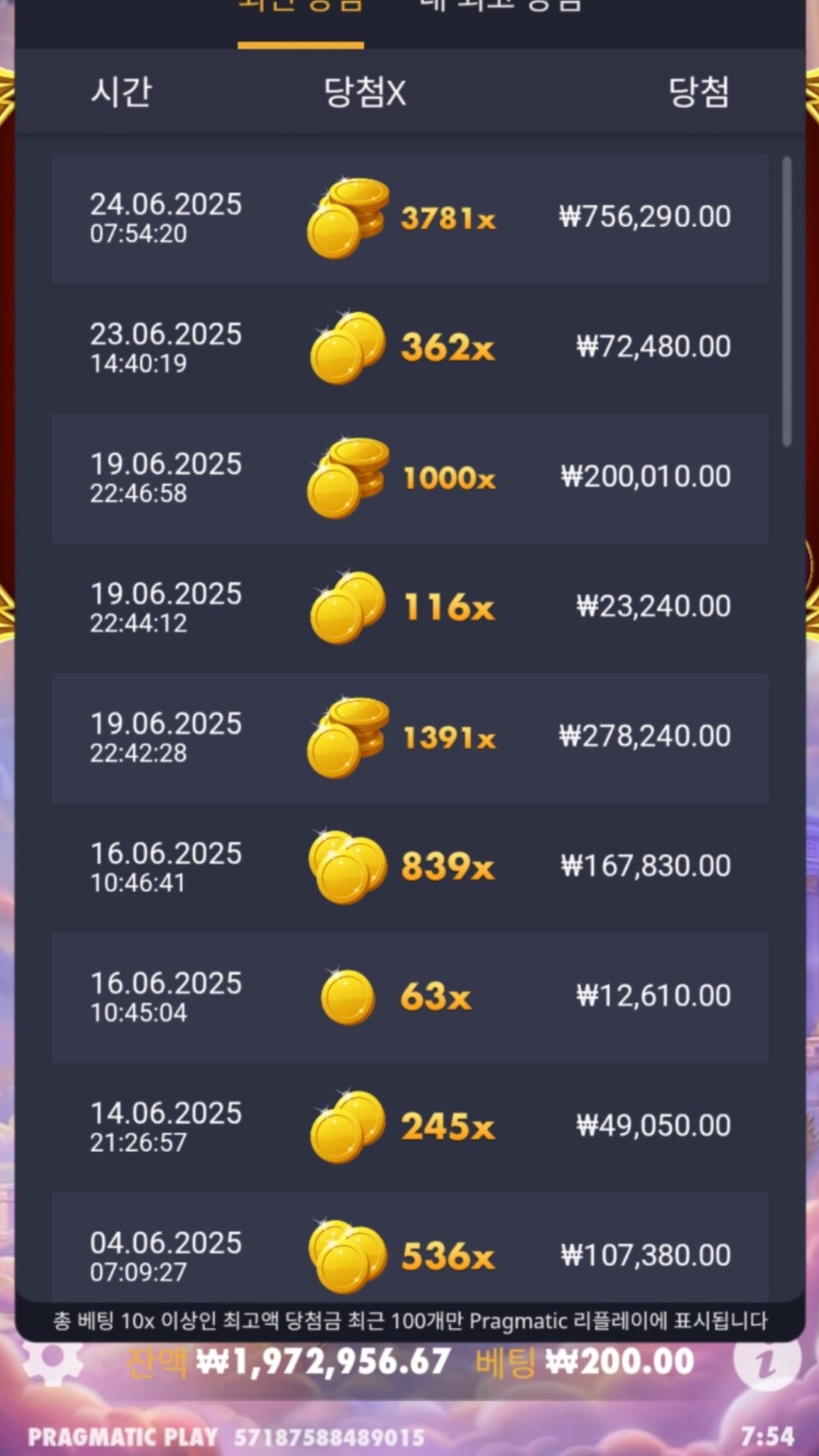Open the 362x win replay
The height and width of the screenshot is (1456, 819).
tap(409, 348)
